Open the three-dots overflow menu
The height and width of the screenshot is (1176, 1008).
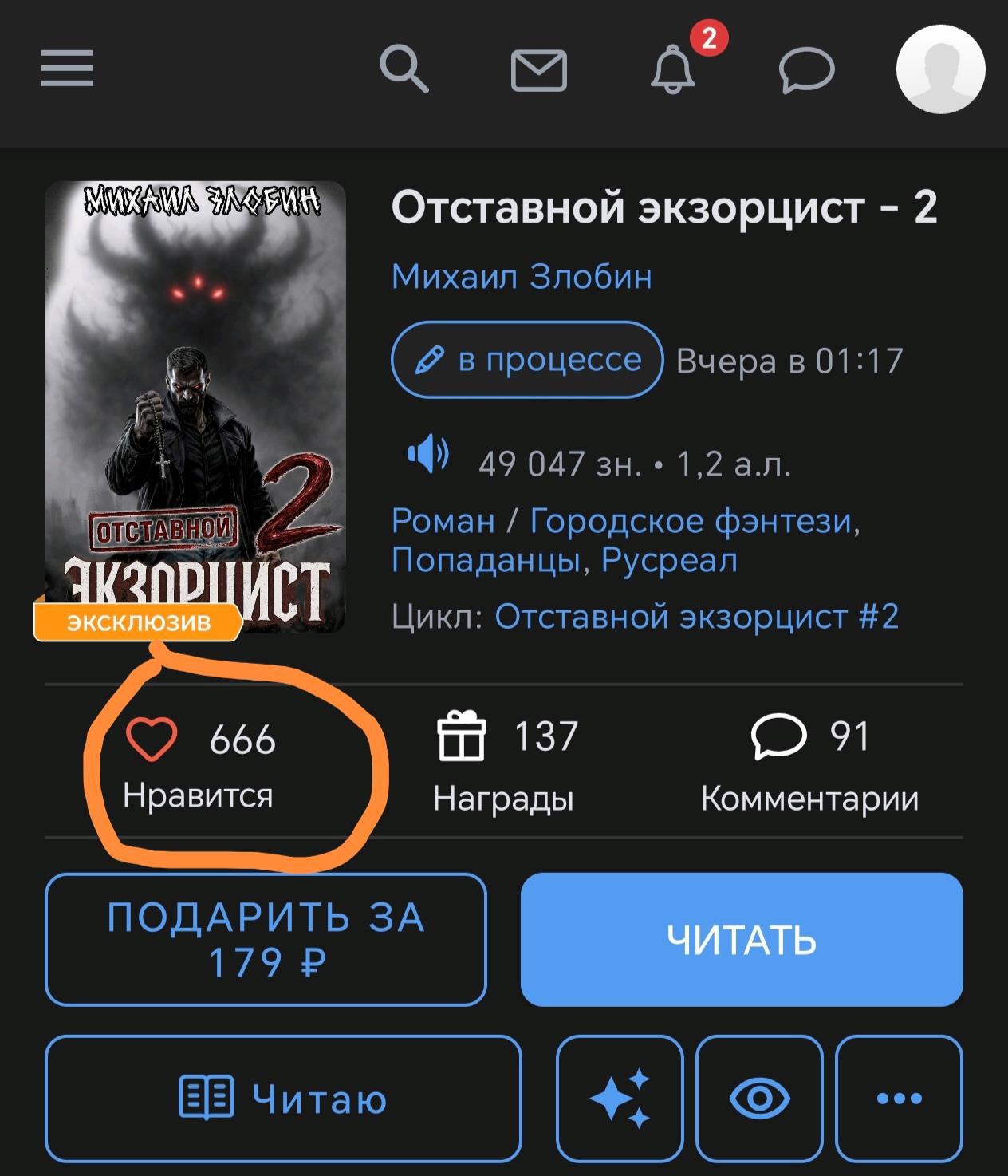pyautogui.click(x=899, y=1099)
